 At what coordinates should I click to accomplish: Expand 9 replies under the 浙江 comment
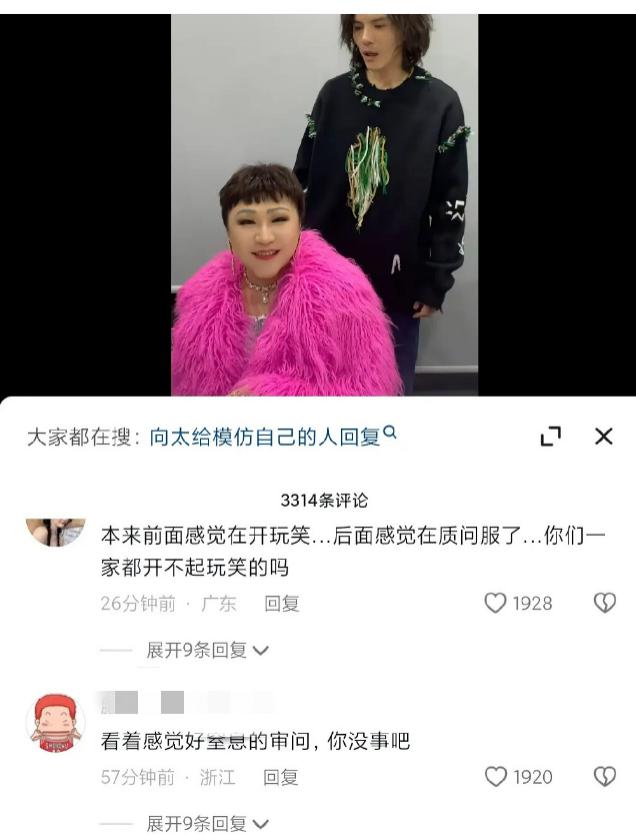click(x=206, y=823)
